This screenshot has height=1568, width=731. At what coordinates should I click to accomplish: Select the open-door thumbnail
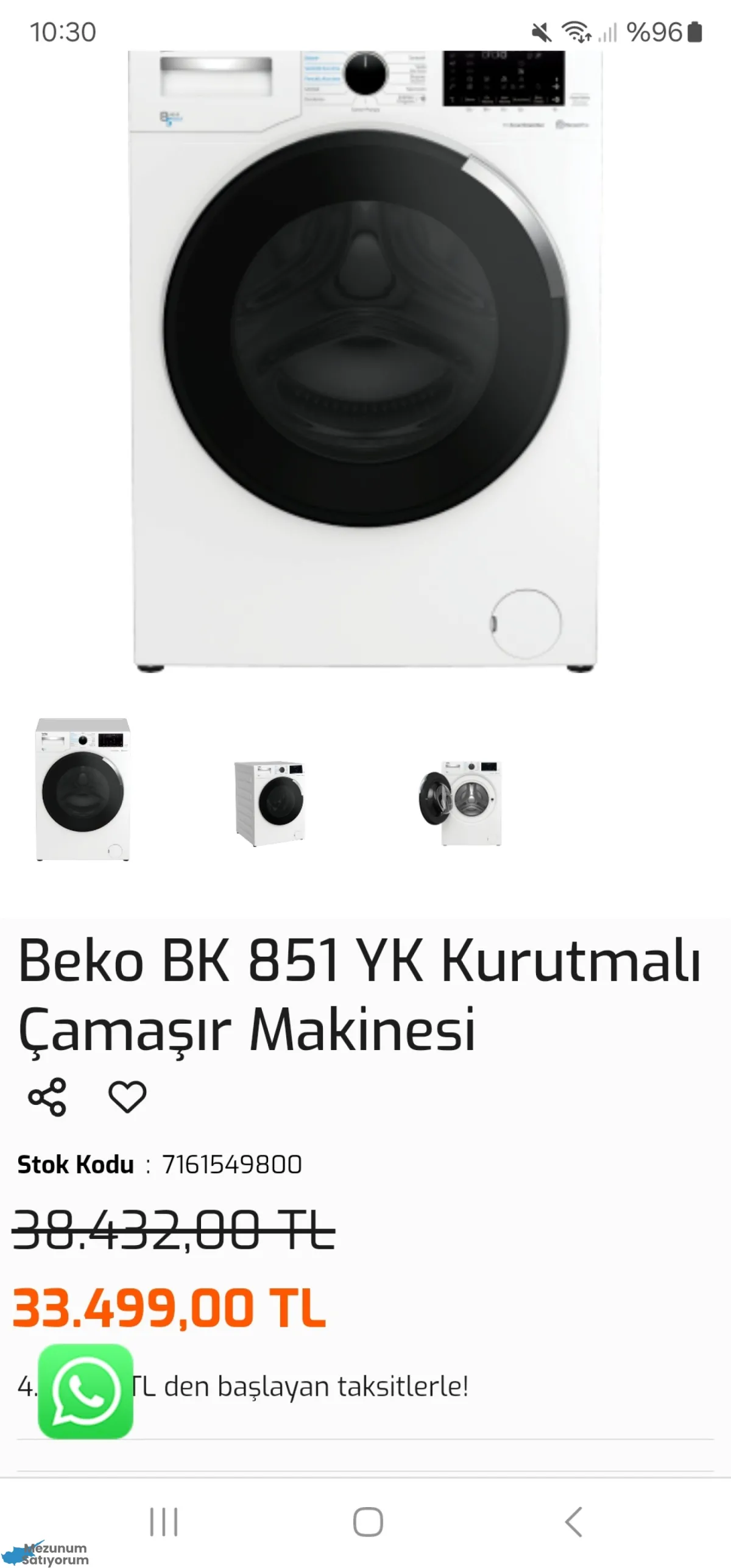[461, 803]
